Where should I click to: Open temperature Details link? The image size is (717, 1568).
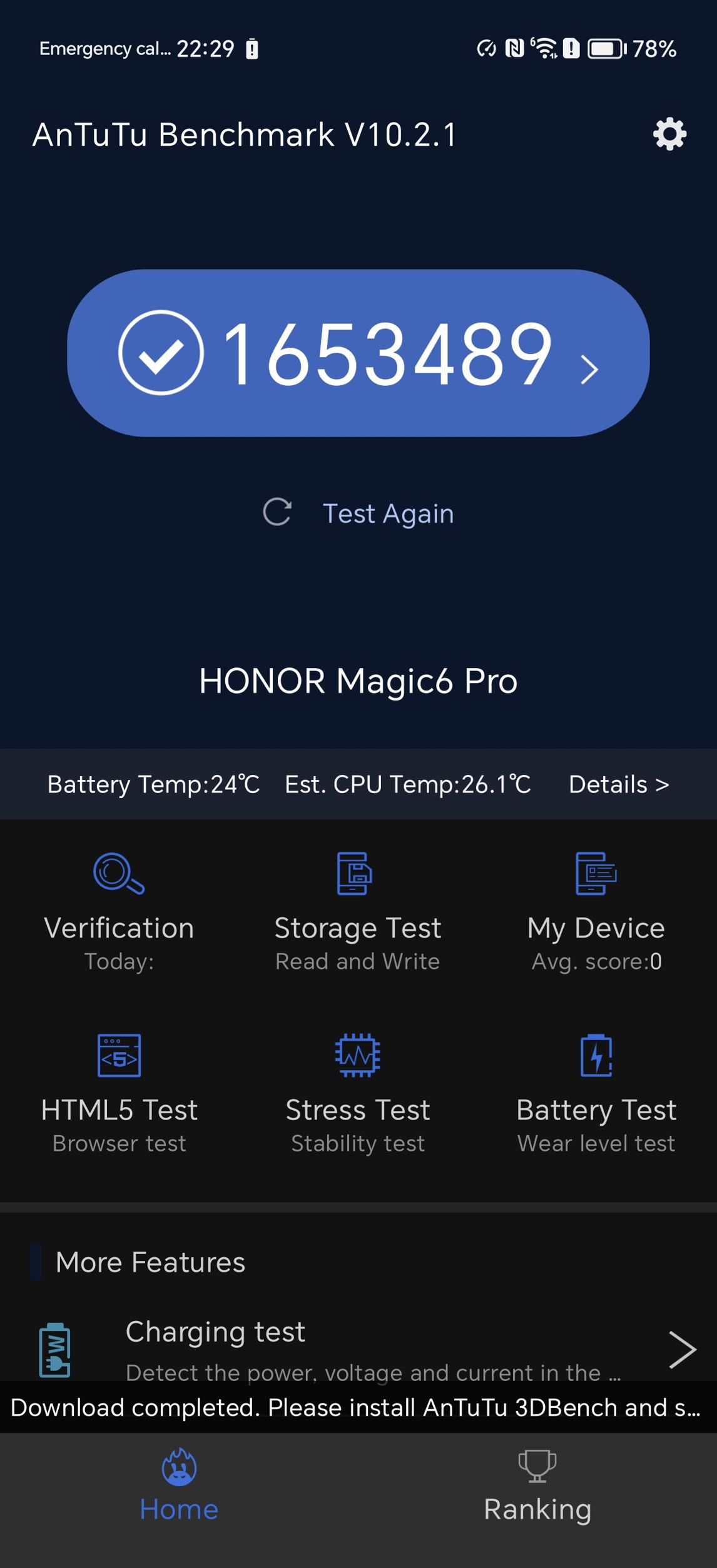point(618,784)
